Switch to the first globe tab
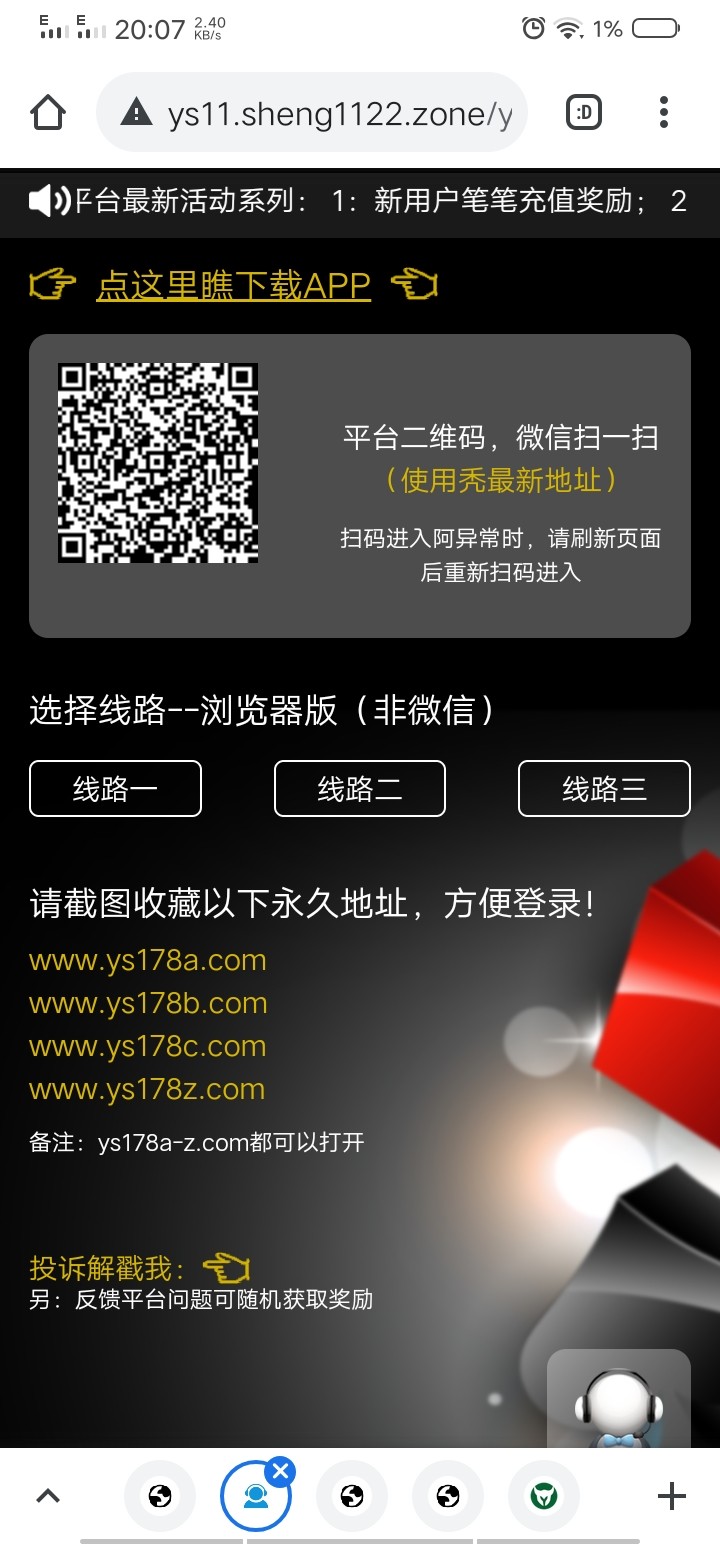The width and height of the screenshot is (720, 1544). click(160, 1496)
